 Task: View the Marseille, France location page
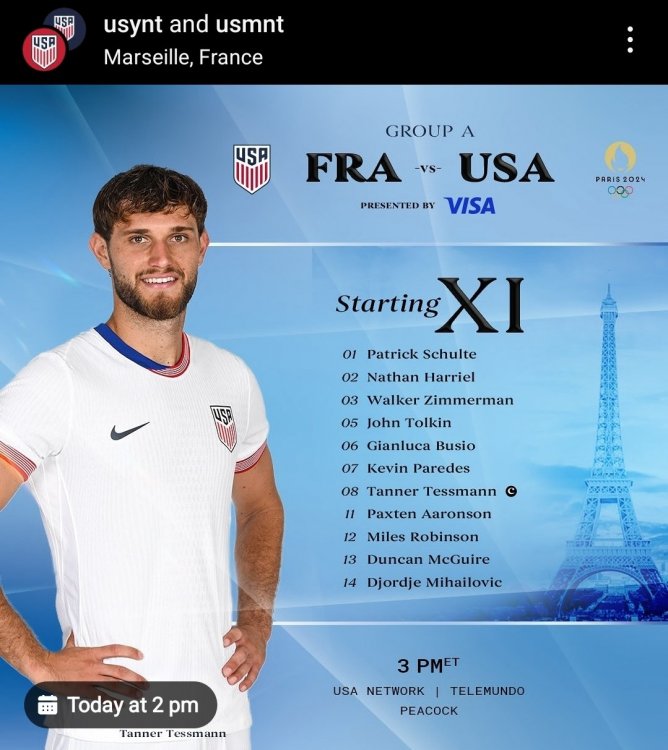(x=183, y=57)
